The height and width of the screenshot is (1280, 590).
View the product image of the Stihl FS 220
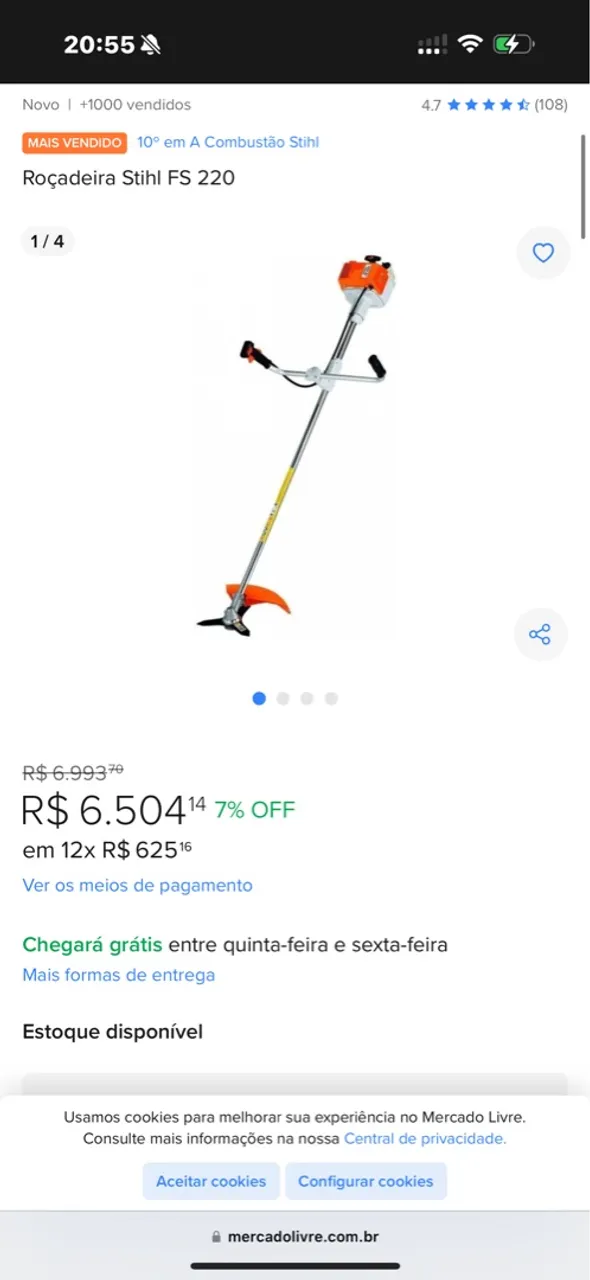pos(295,447)
